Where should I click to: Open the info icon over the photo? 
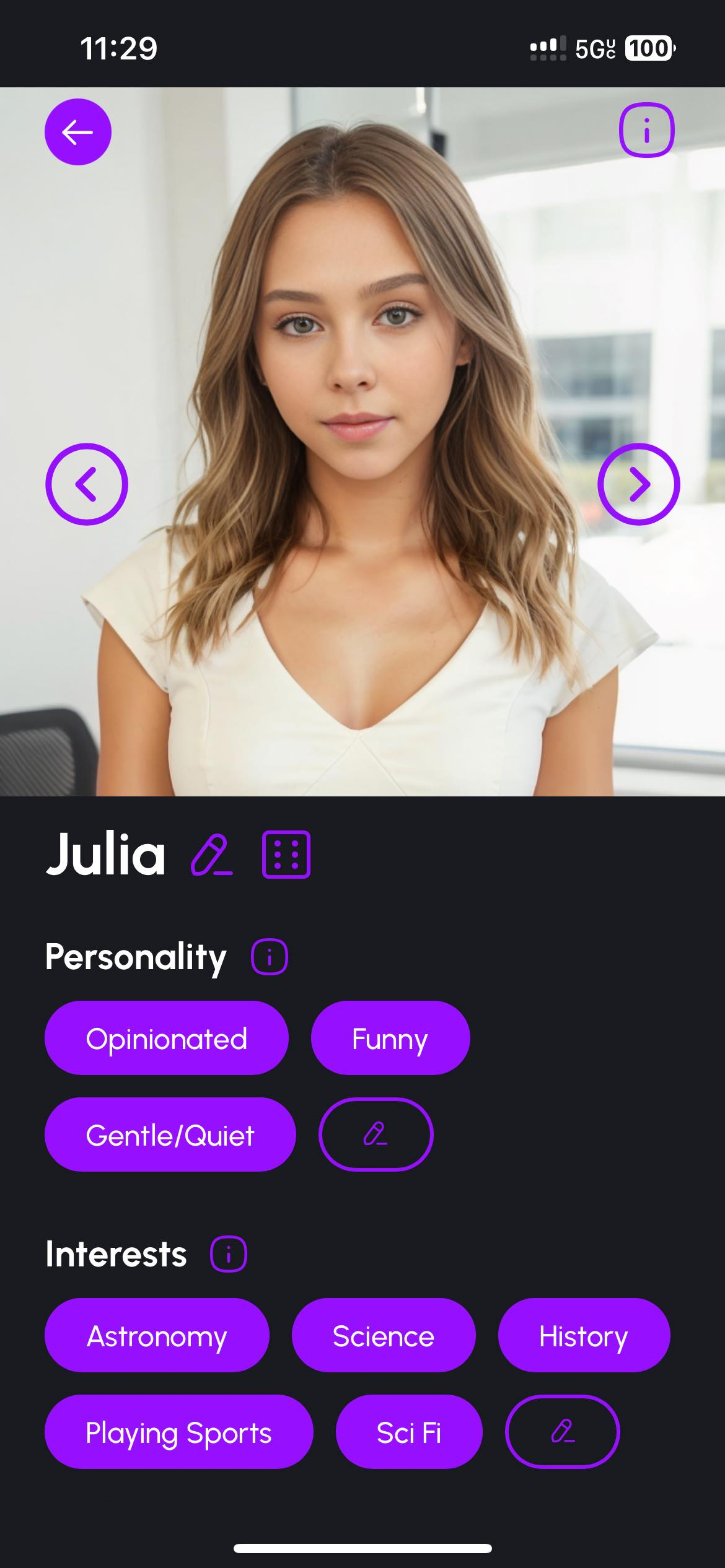(647, 130)
